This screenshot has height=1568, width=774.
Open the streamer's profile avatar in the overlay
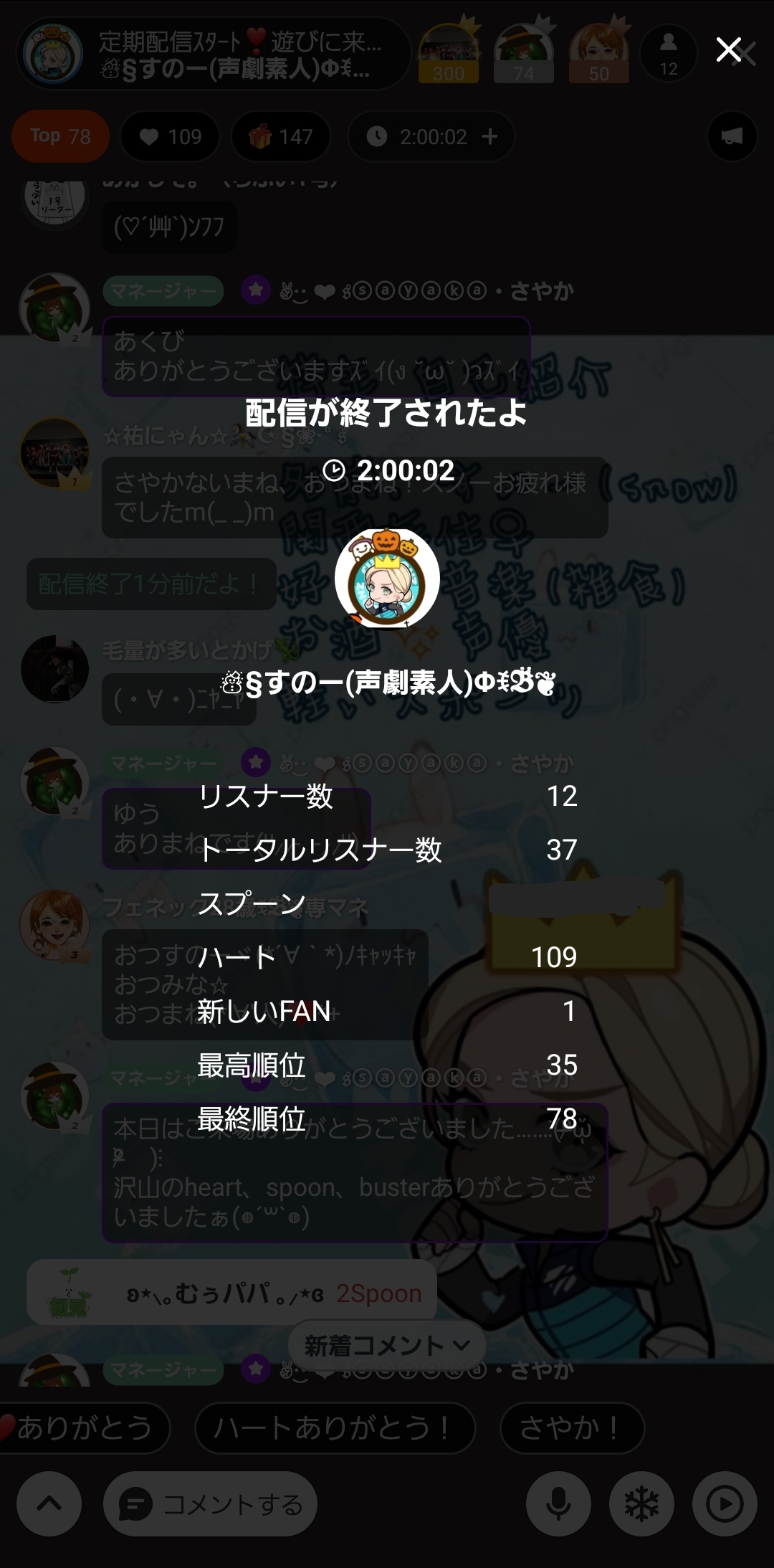387,579
